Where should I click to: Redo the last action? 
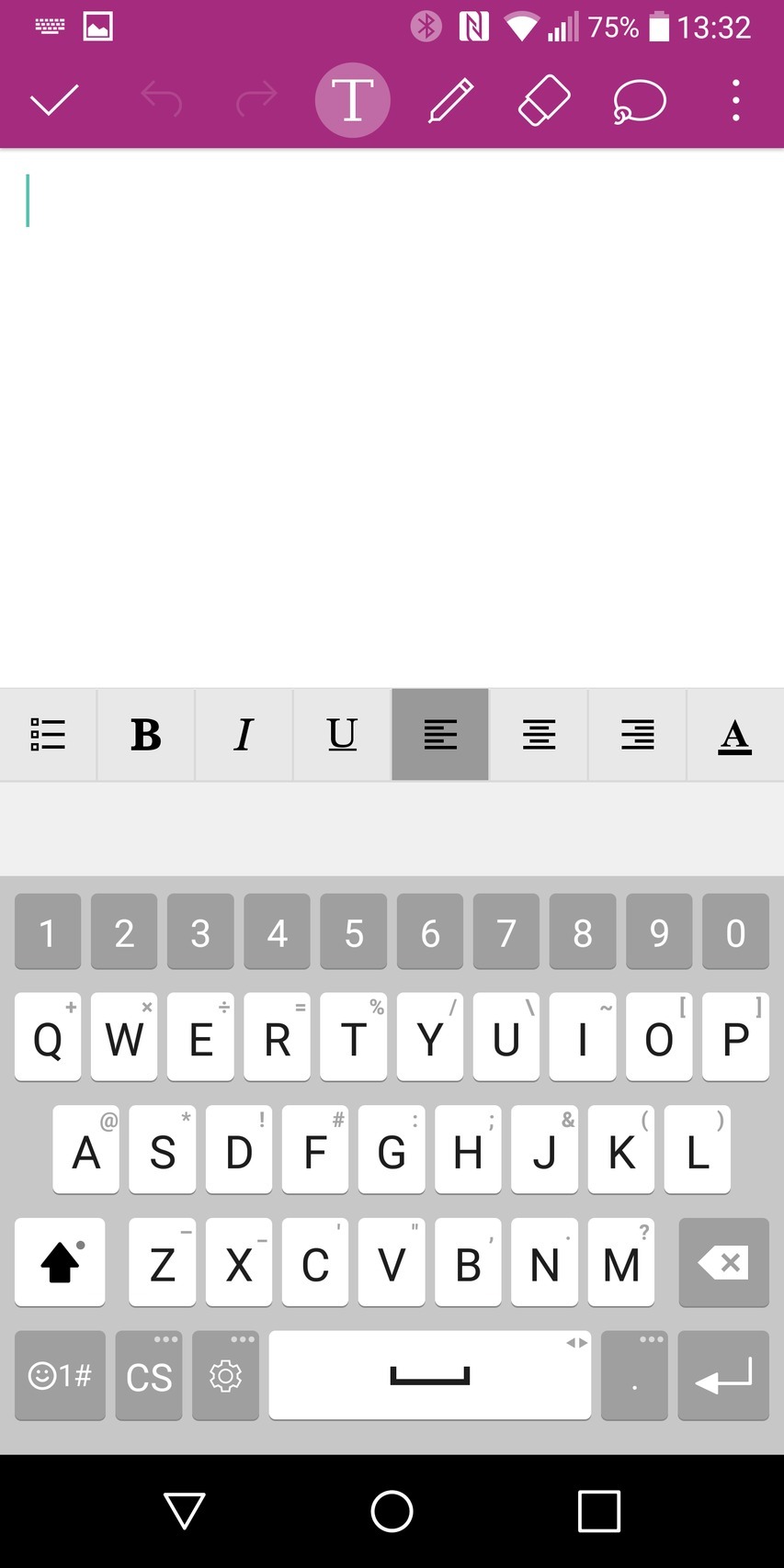256,100
